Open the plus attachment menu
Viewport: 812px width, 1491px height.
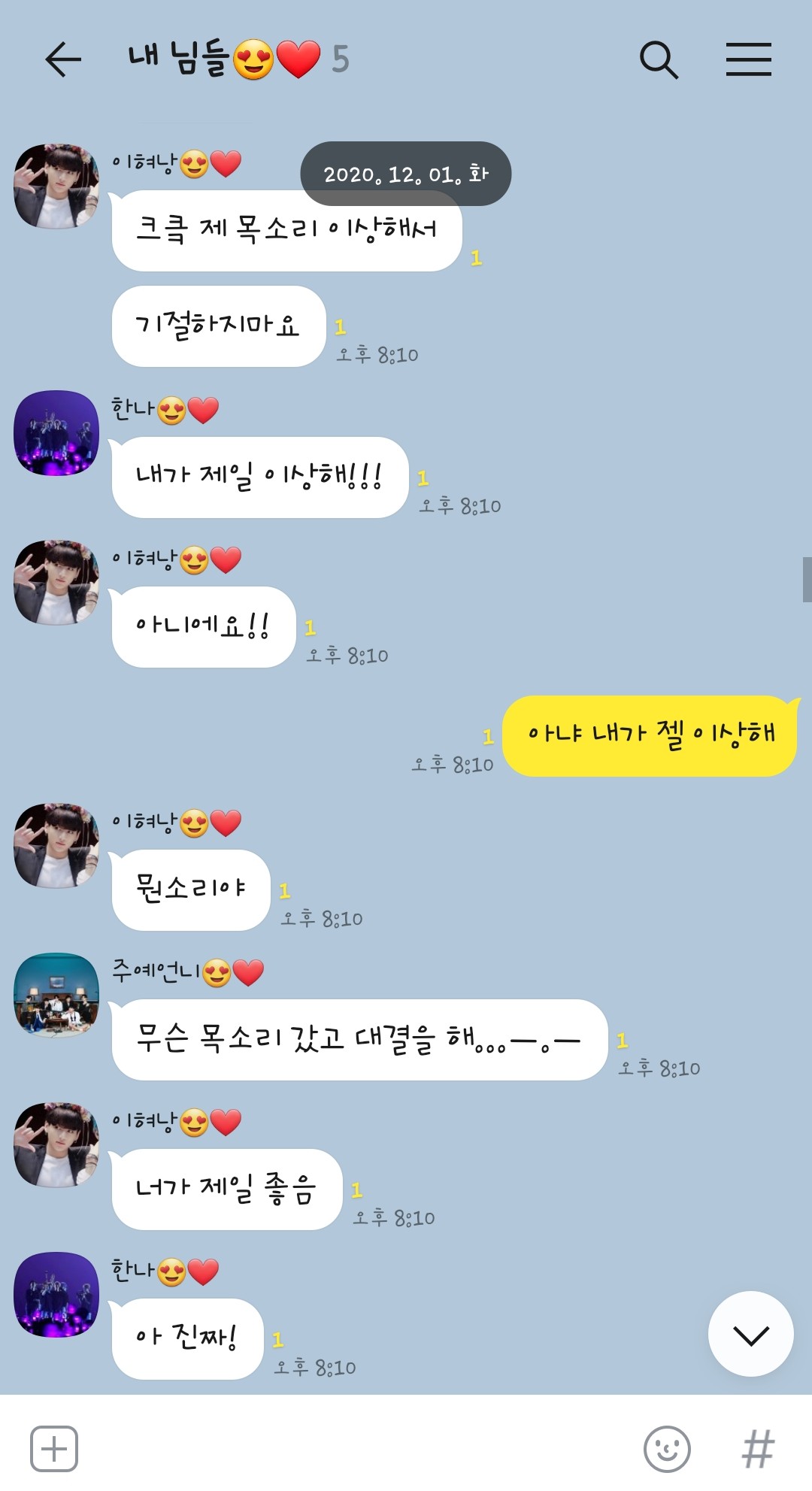(54, 1448)
